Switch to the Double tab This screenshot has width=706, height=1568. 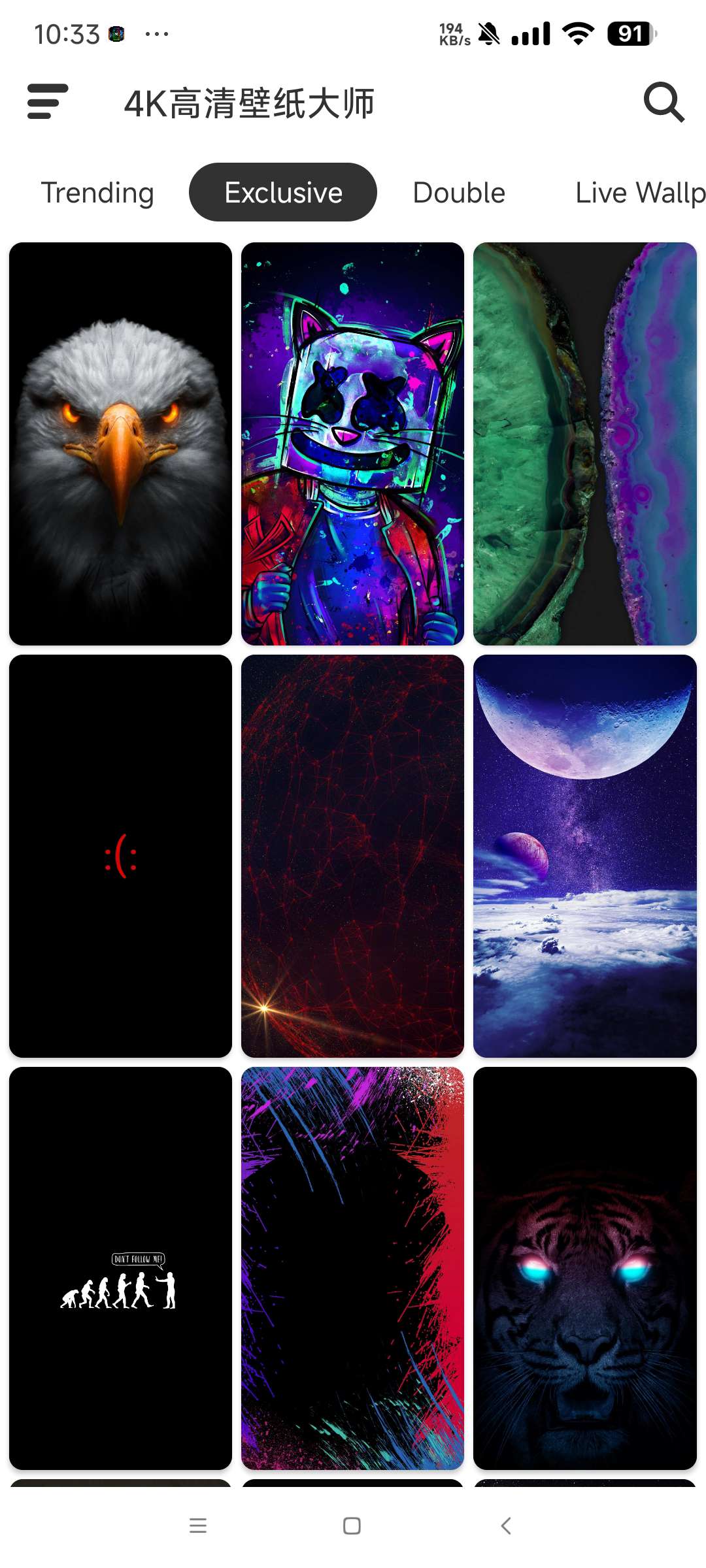459,193
